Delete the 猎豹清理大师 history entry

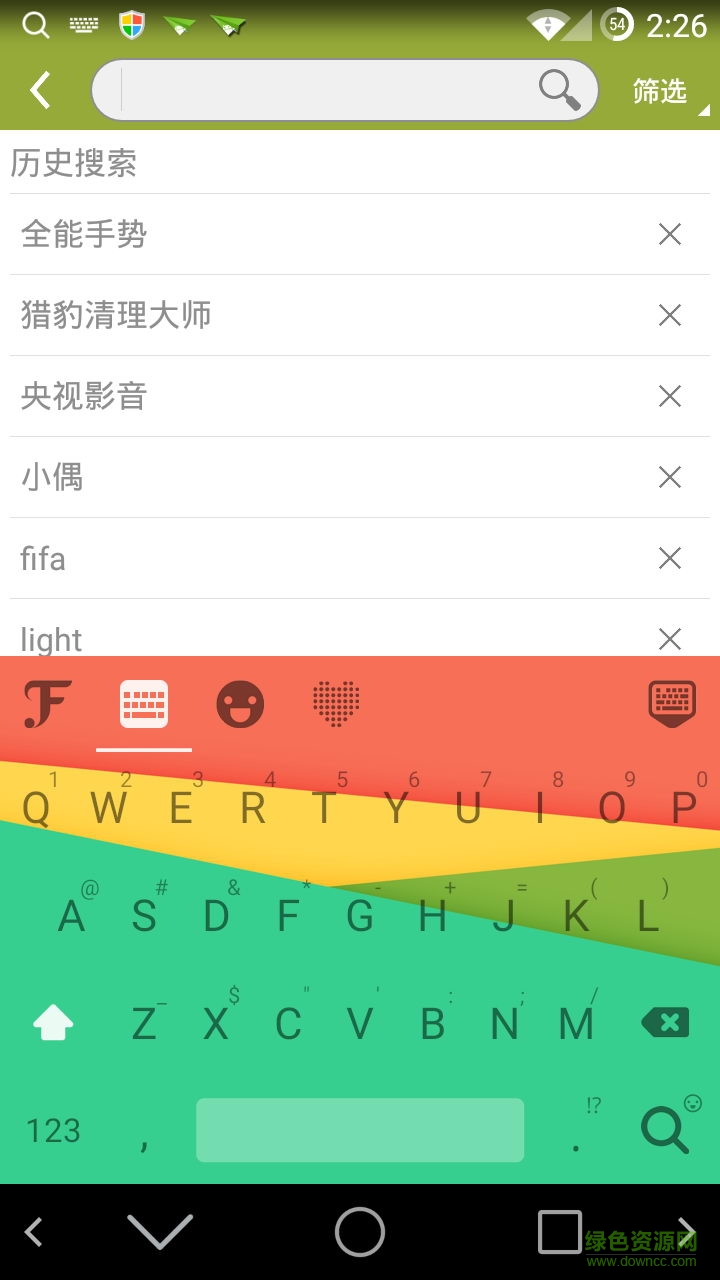pos(668,315)
